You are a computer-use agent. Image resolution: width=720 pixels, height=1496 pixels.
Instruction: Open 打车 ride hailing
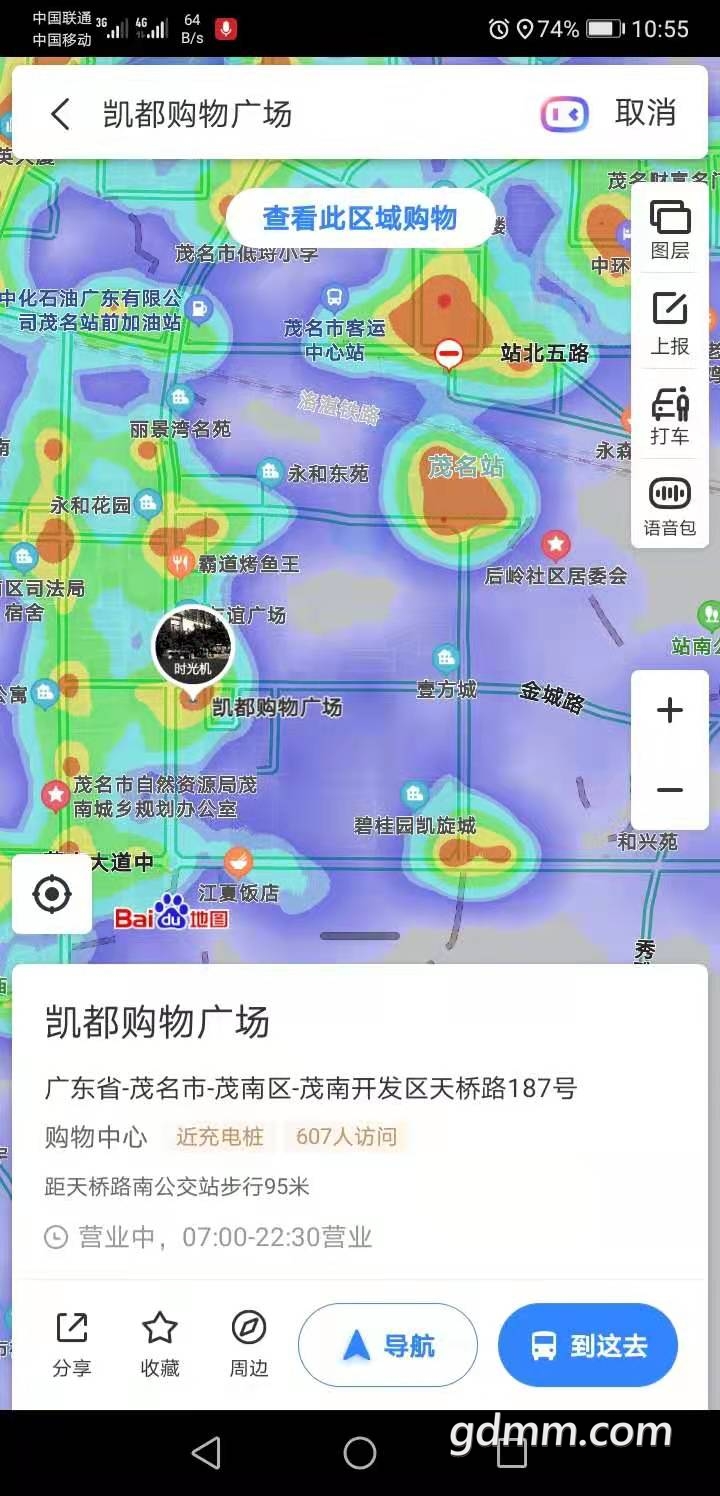[x=670, y=415]
